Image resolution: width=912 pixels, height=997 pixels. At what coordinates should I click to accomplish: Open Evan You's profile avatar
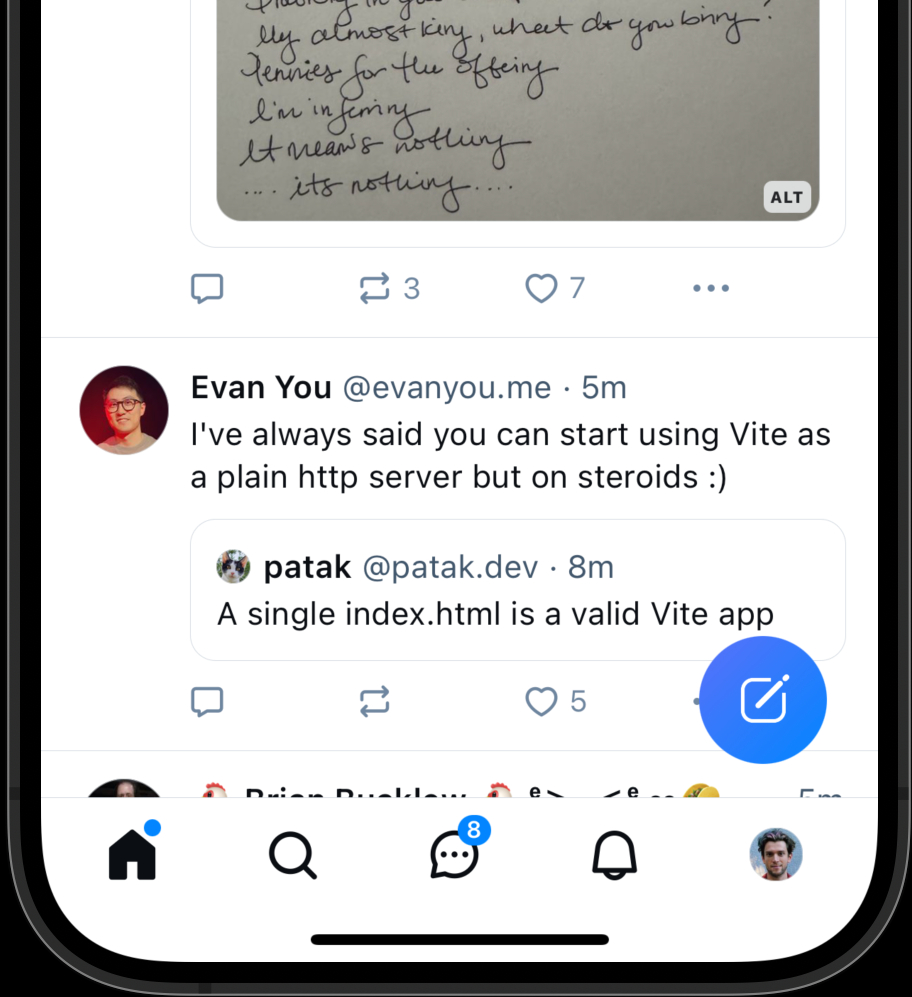[124, 410]
